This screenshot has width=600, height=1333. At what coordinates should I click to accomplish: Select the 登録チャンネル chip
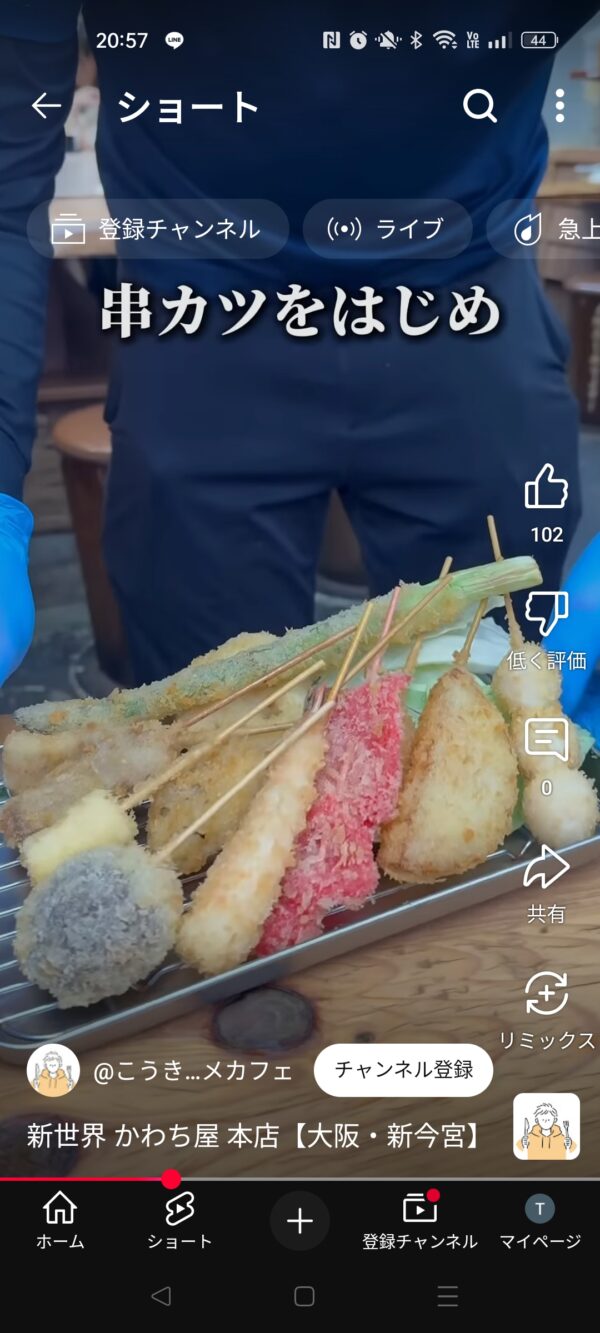(x=157, y=229)
